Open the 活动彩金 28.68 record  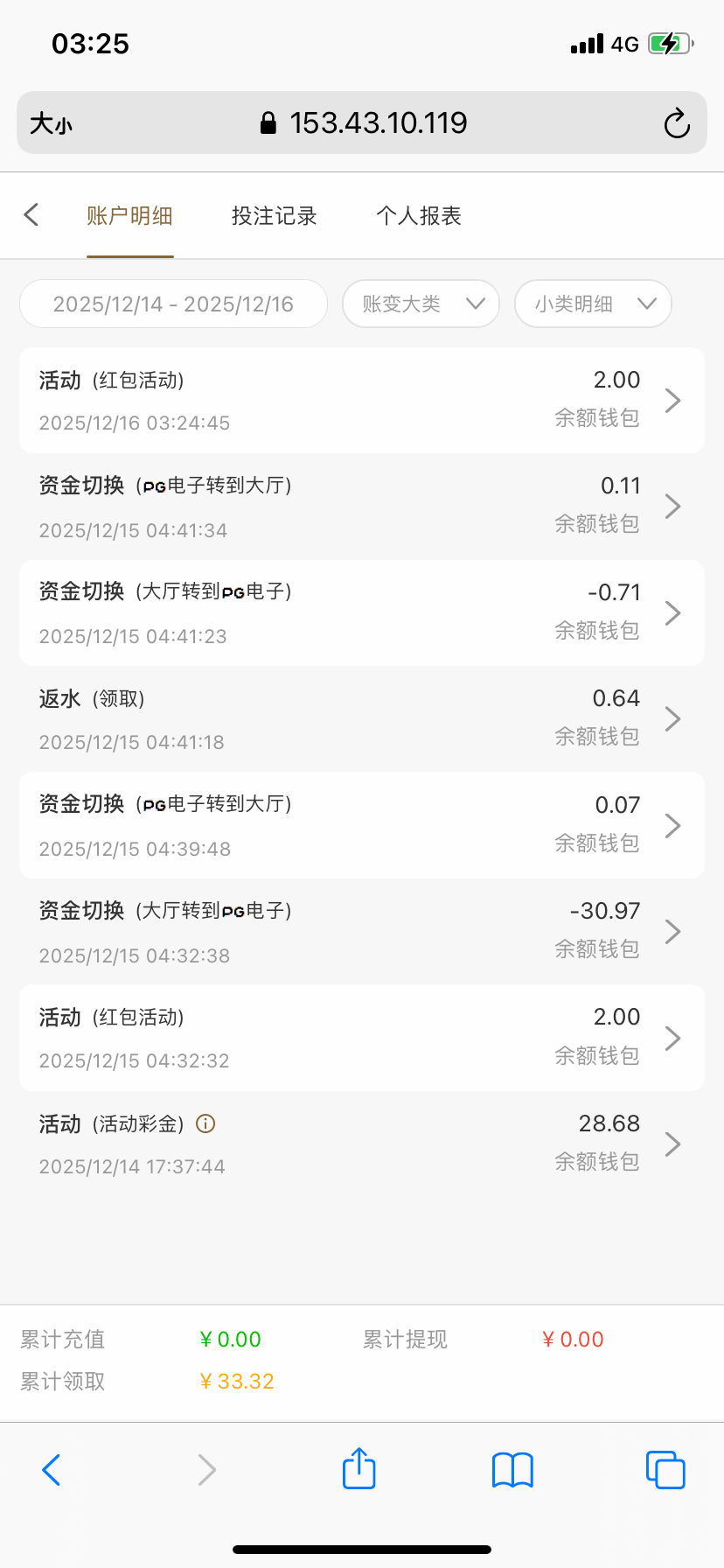tap(362, 1144)
